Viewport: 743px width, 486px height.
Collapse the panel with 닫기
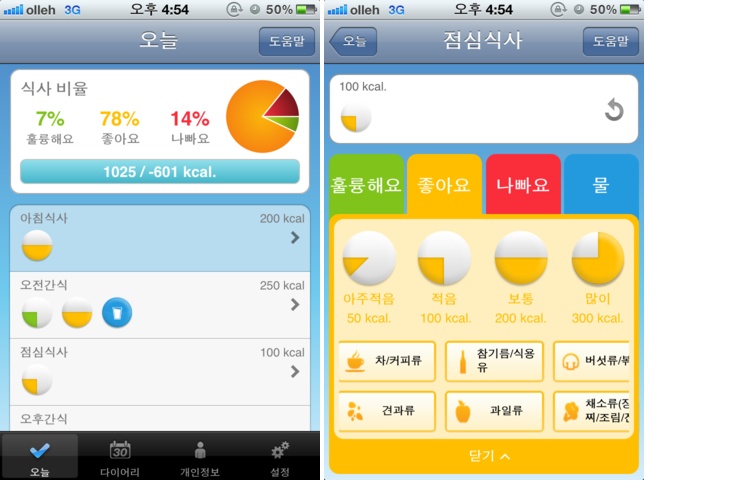[x=489, y=456]
